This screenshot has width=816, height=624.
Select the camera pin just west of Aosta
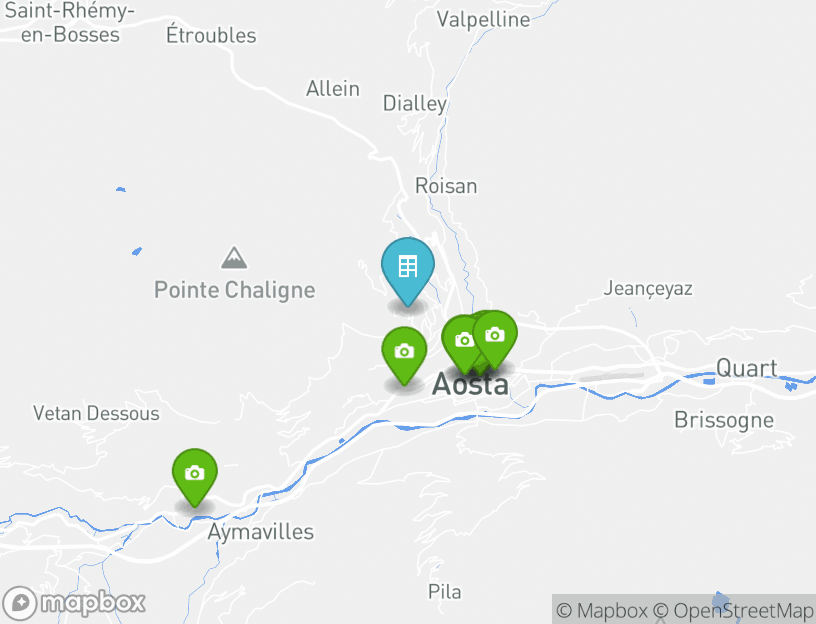[x=404, y=352]
